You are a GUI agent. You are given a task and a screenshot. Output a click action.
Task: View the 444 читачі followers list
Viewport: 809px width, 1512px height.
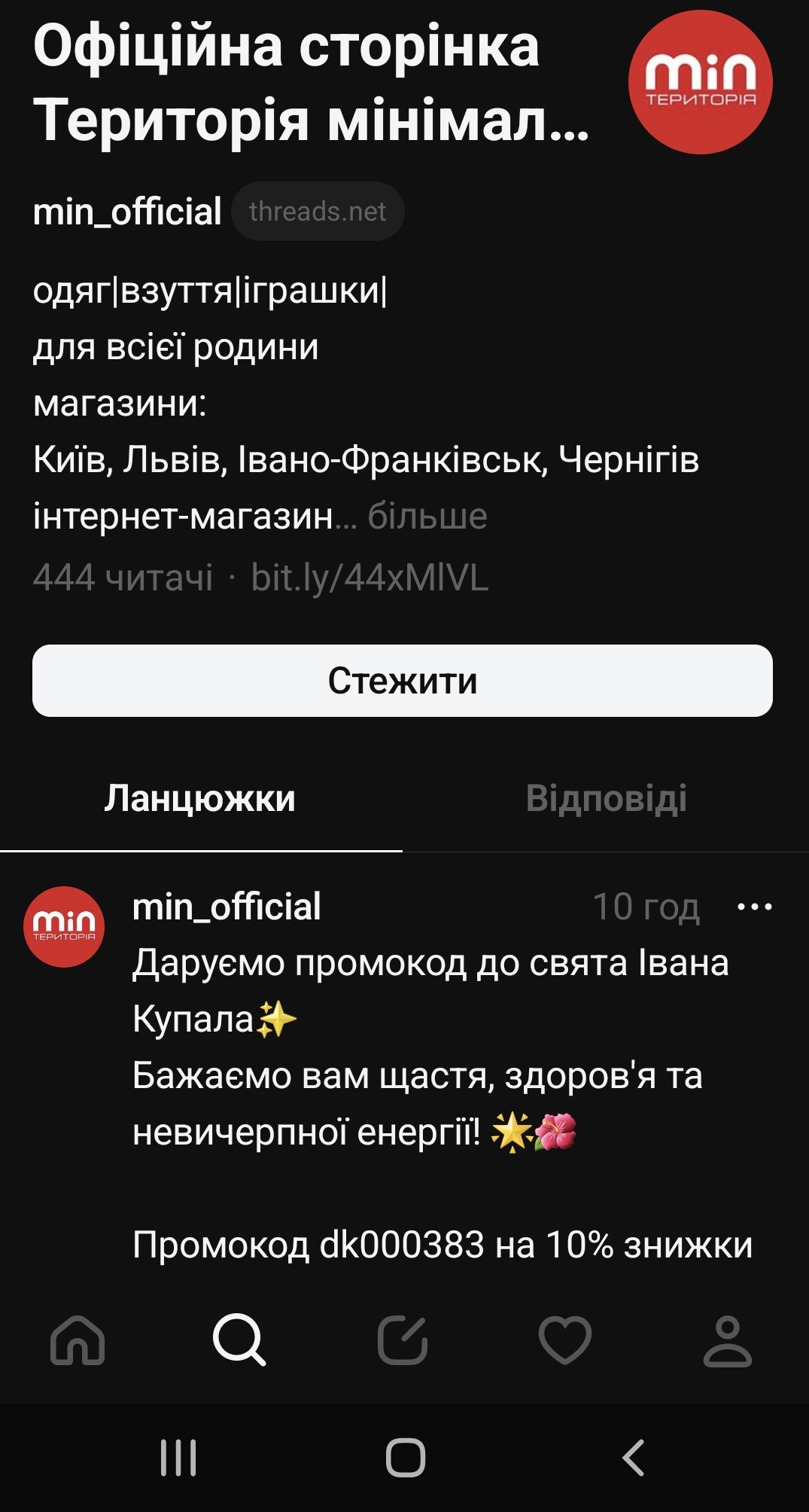click(x=123, y=578)
